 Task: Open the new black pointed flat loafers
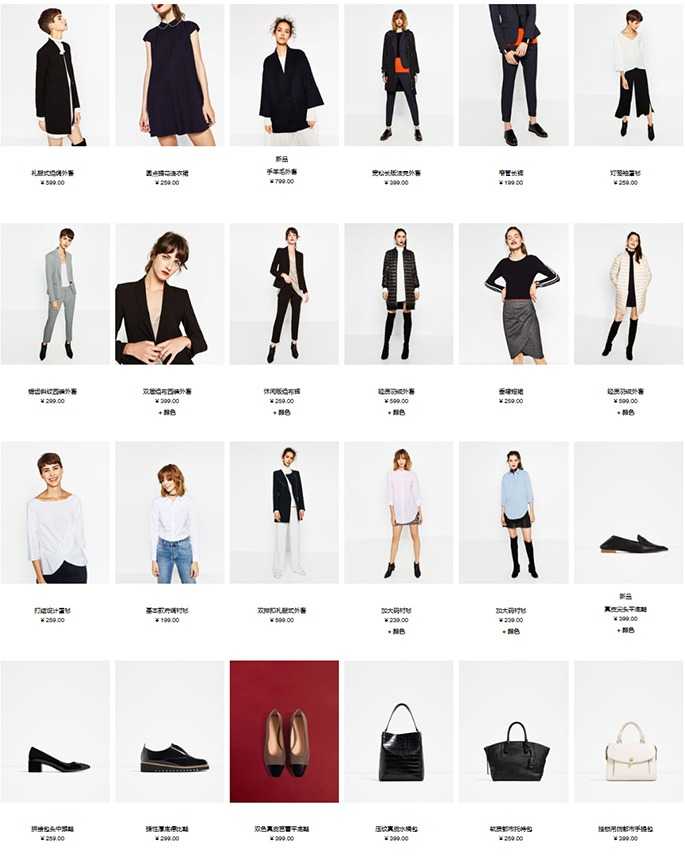(628, 513)
